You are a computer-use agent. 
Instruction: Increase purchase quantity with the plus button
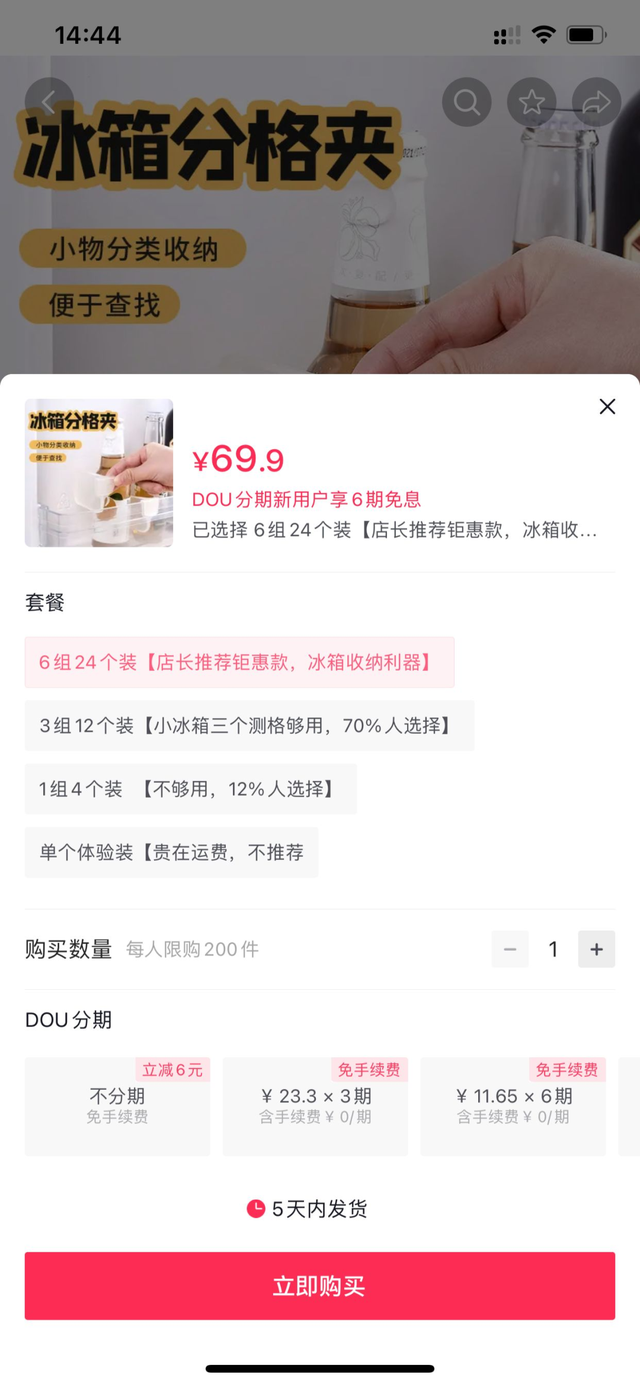tap(596, 949)
